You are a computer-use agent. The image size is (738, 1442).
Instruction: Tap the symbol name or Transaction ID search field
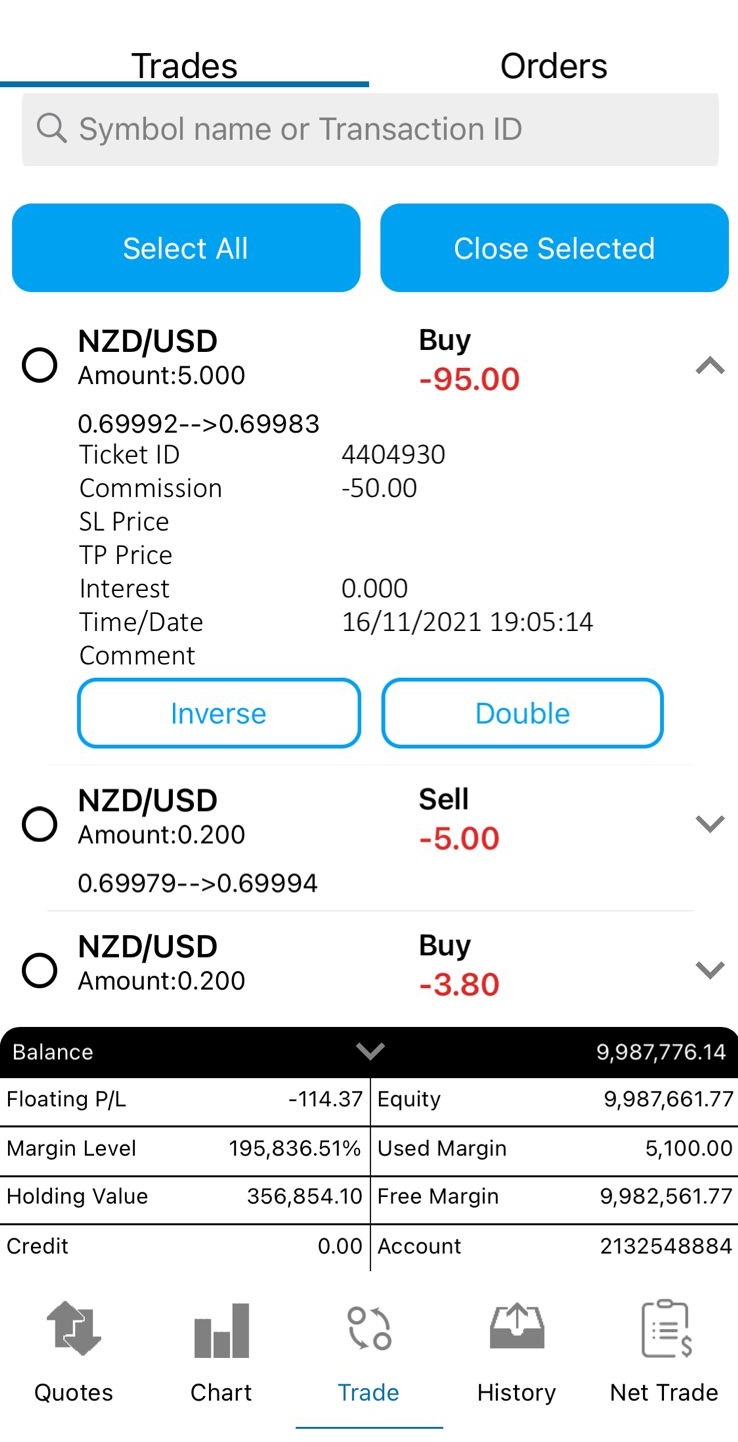click(370, 129)
